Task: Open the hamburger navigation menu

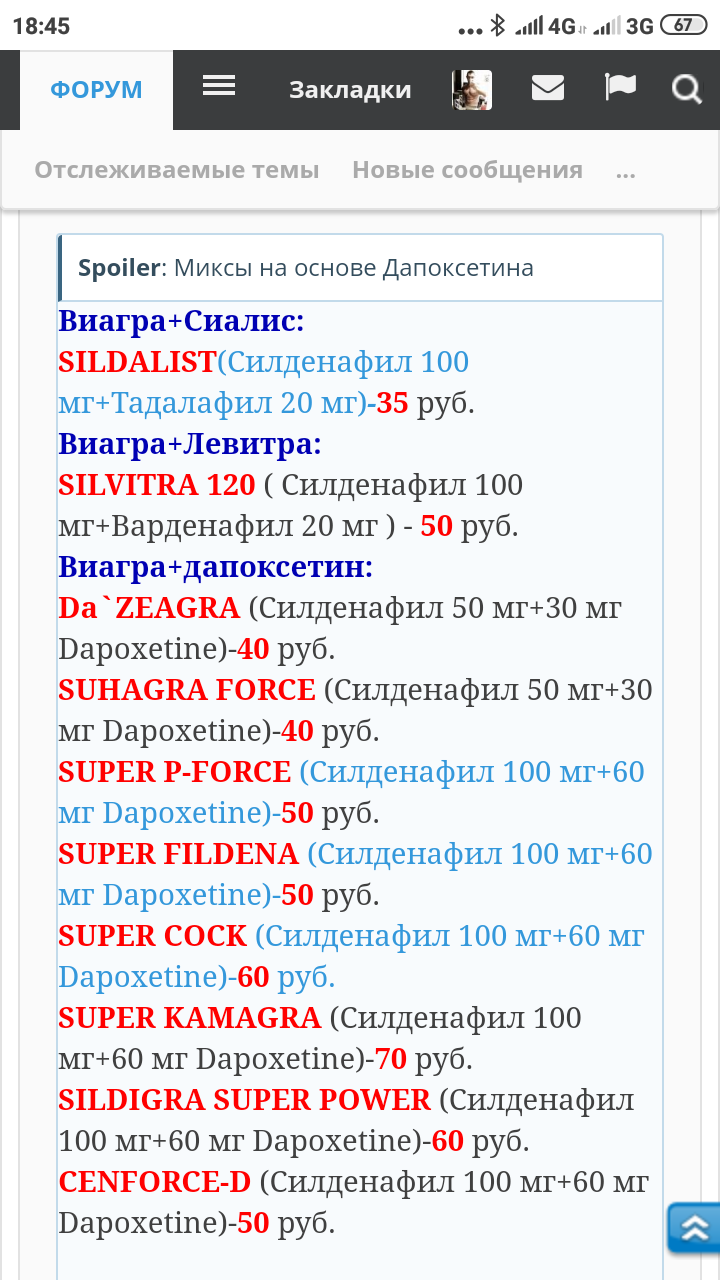Action: (218, 88)
